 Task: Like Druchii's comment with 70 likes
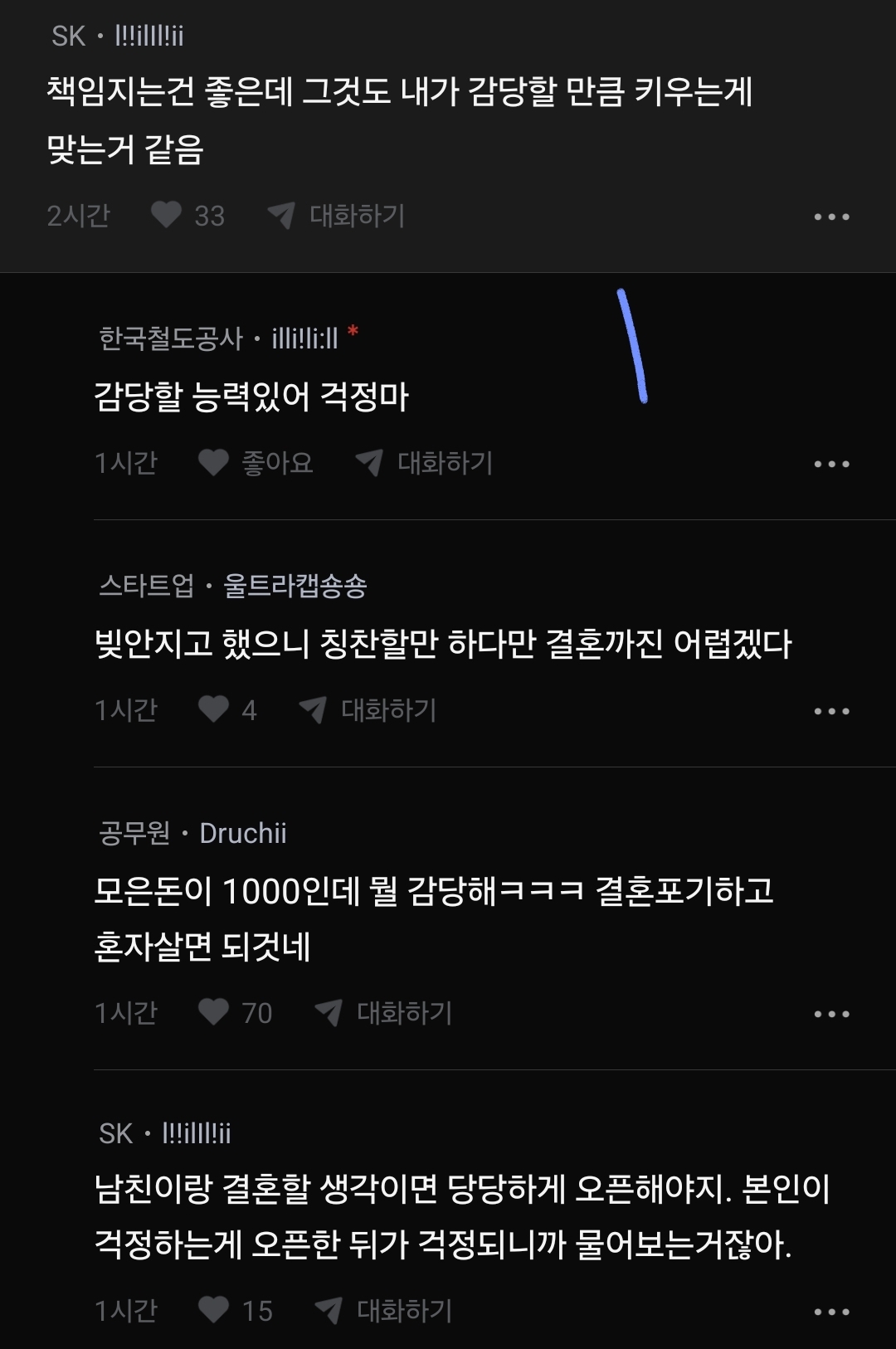coord(214,1012)
